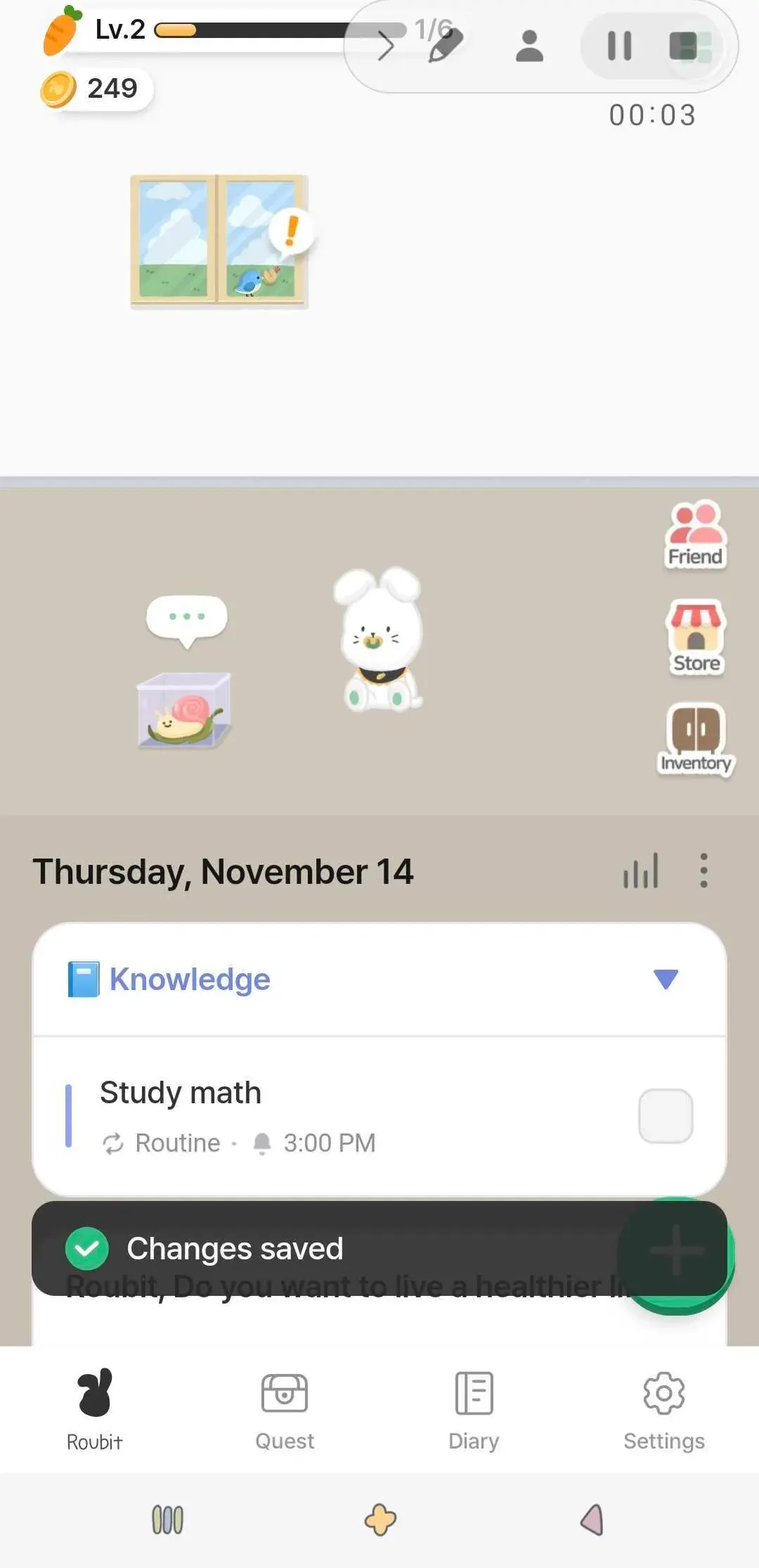Add a new routine with plus button

(x=676, y=1252)
